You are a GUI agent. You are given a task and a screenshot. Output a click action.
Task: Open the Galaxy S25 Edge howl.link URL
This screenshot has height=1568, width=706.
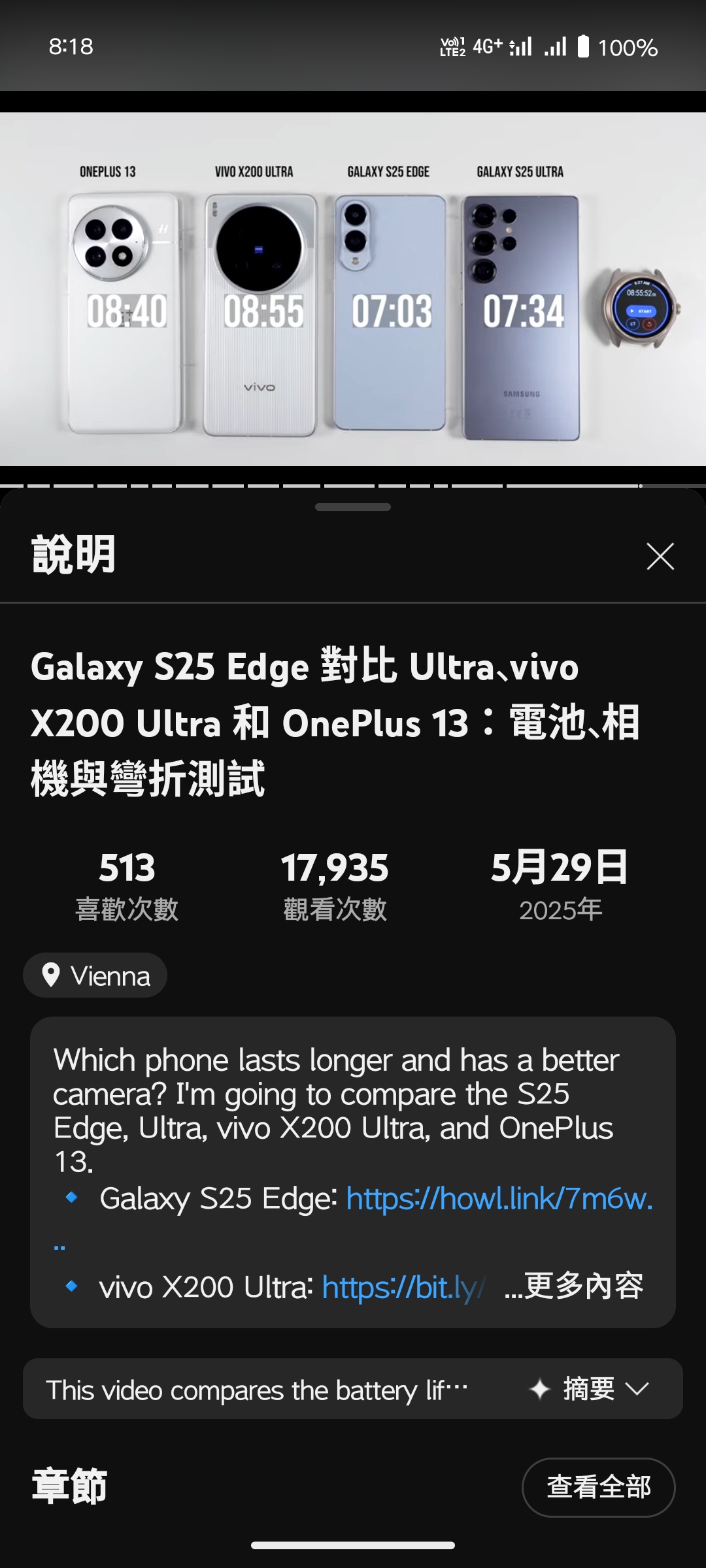pyautogui.click(x=499, y=1199)
